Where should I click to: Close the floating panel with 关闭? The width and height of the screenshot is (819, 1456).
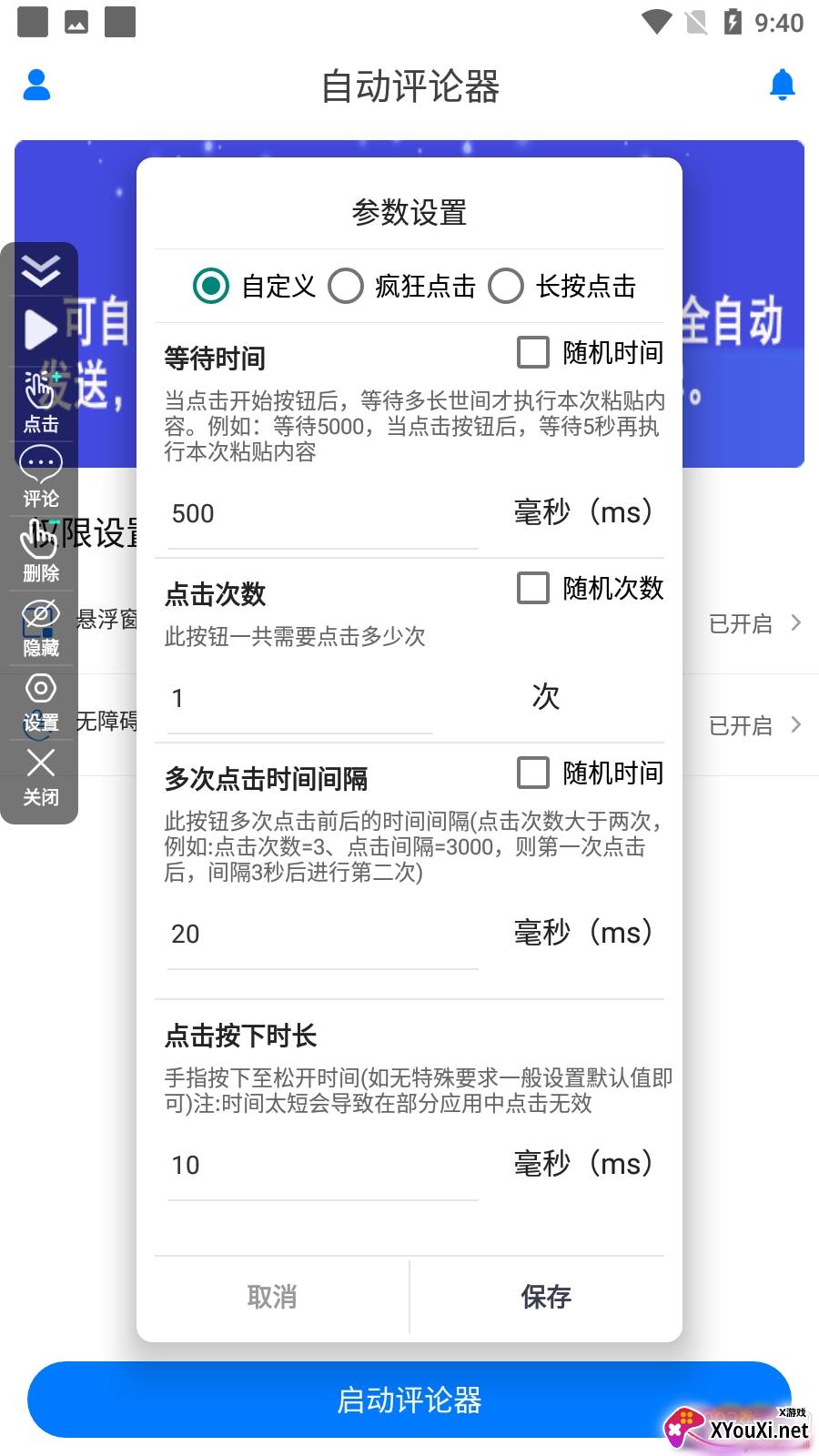pyautogui.click(x=40, y=777)
